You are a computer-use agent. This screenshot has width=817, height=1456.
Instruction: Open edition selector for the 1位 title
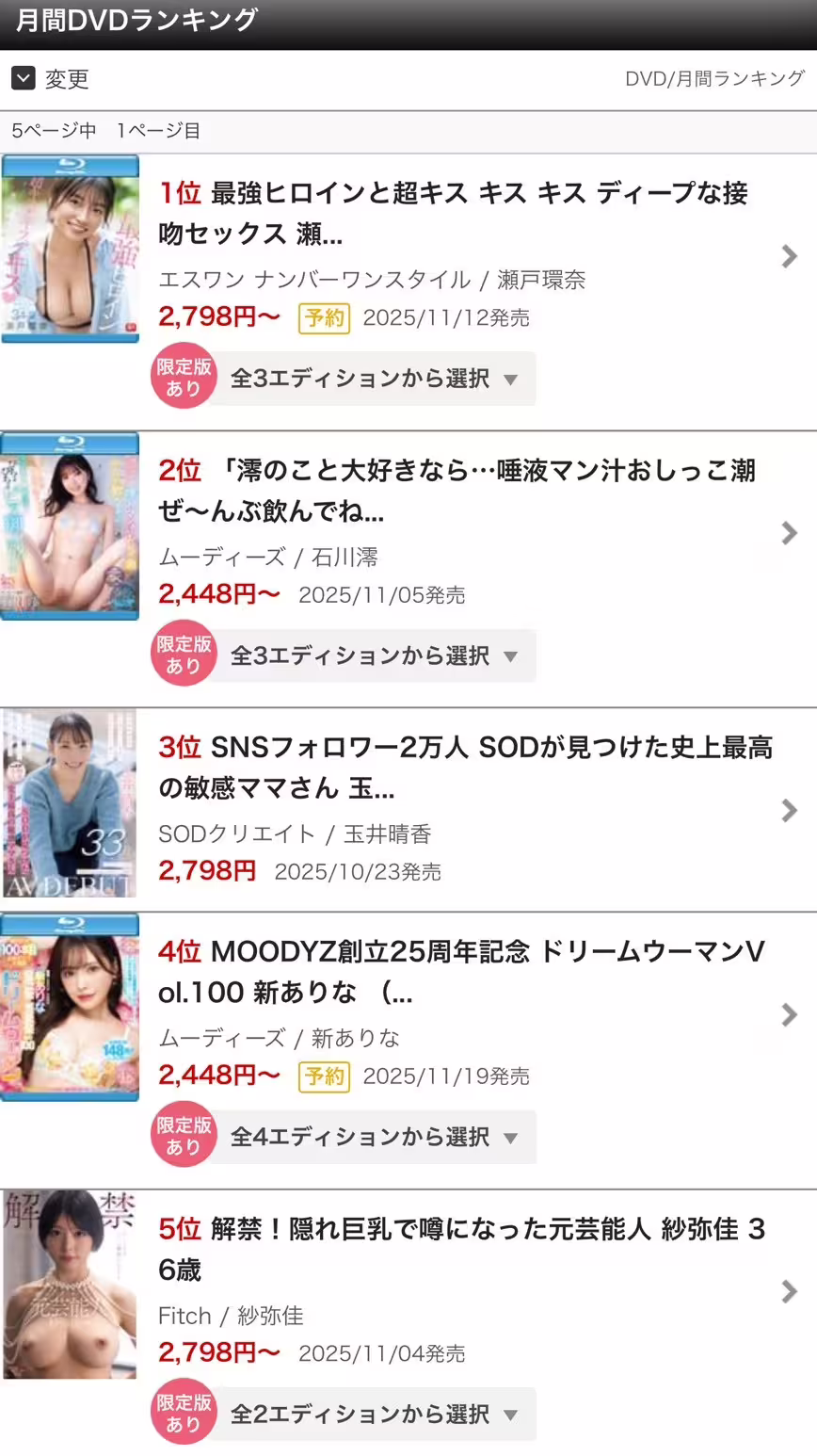point(373,379)
